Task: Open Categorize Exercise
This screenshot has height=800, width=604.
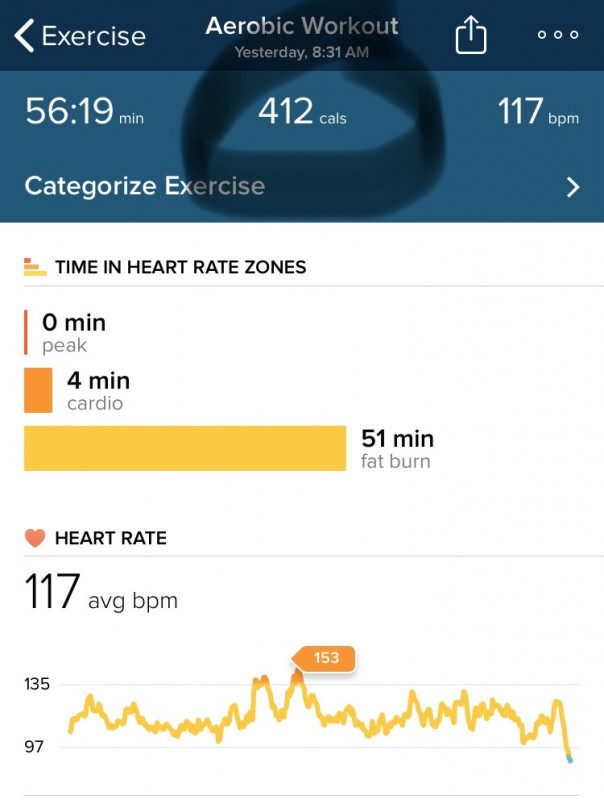Action: click(x=302, y=186)
